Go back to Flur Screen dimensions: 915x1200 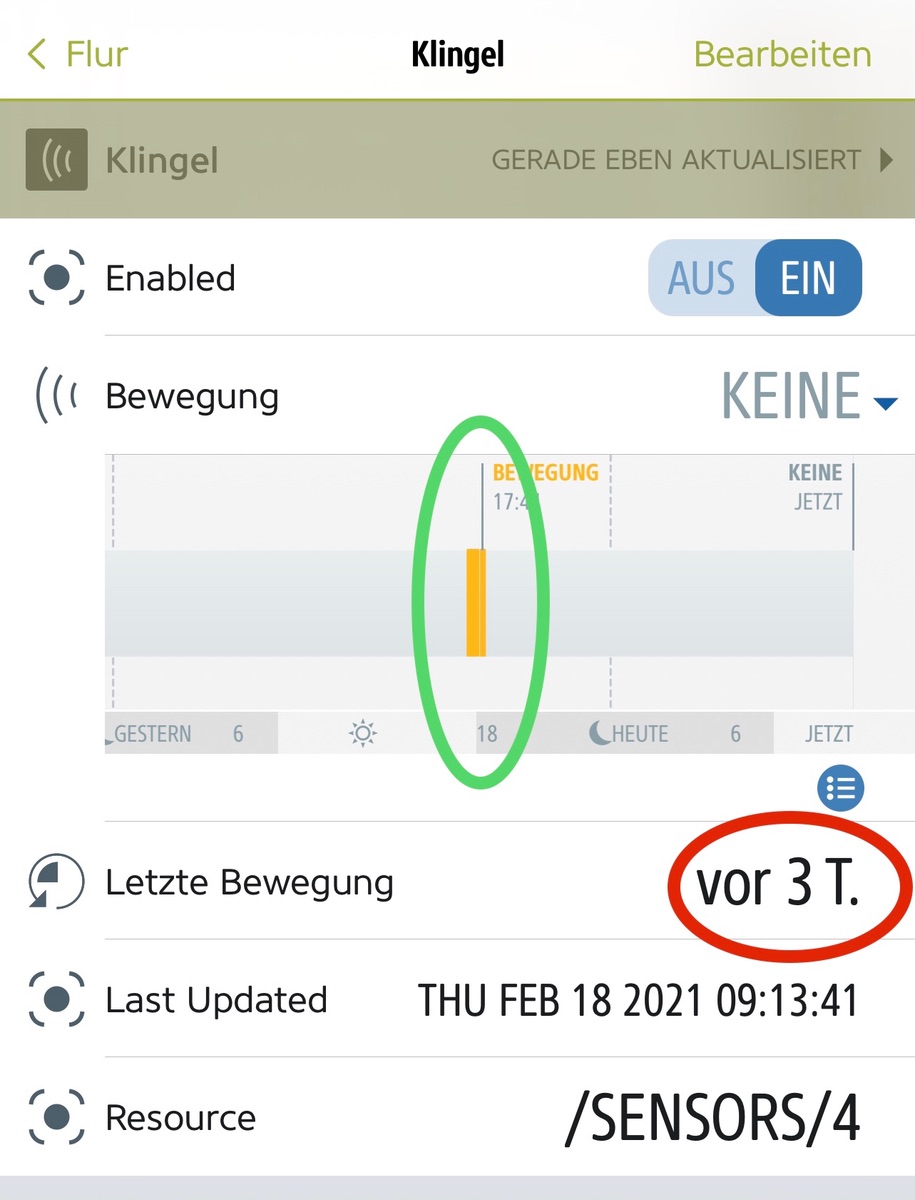click(78, 54)
